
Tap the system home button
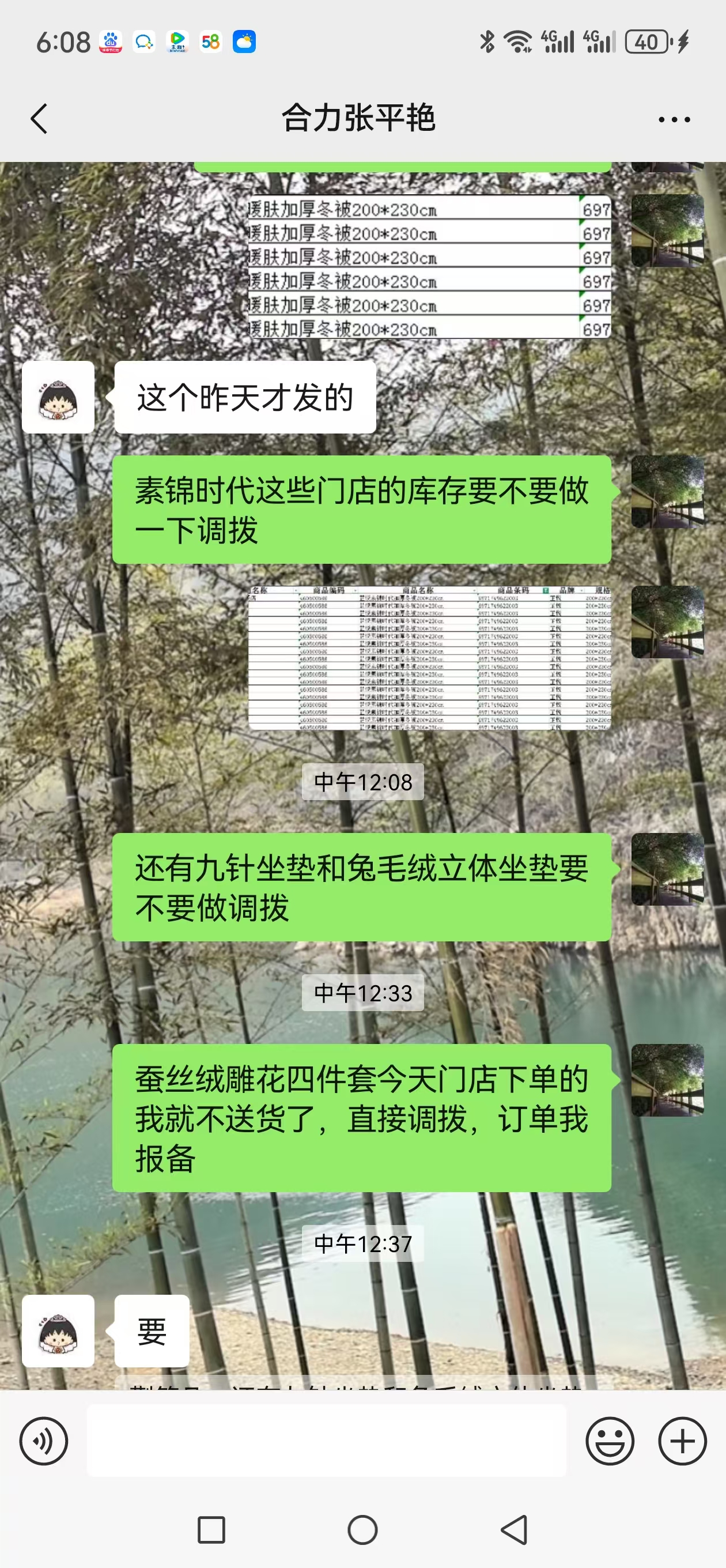point(362,1529)
